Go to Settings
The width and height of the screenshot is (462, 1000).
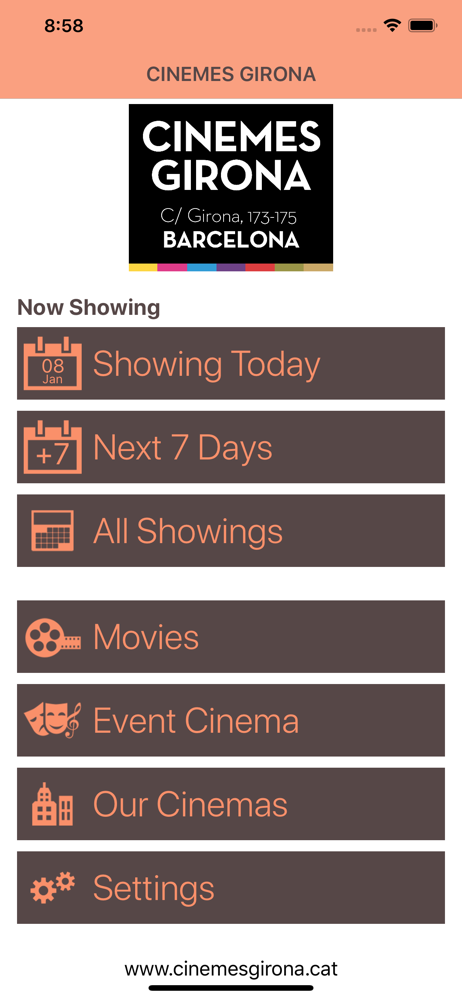click(231, 888)
